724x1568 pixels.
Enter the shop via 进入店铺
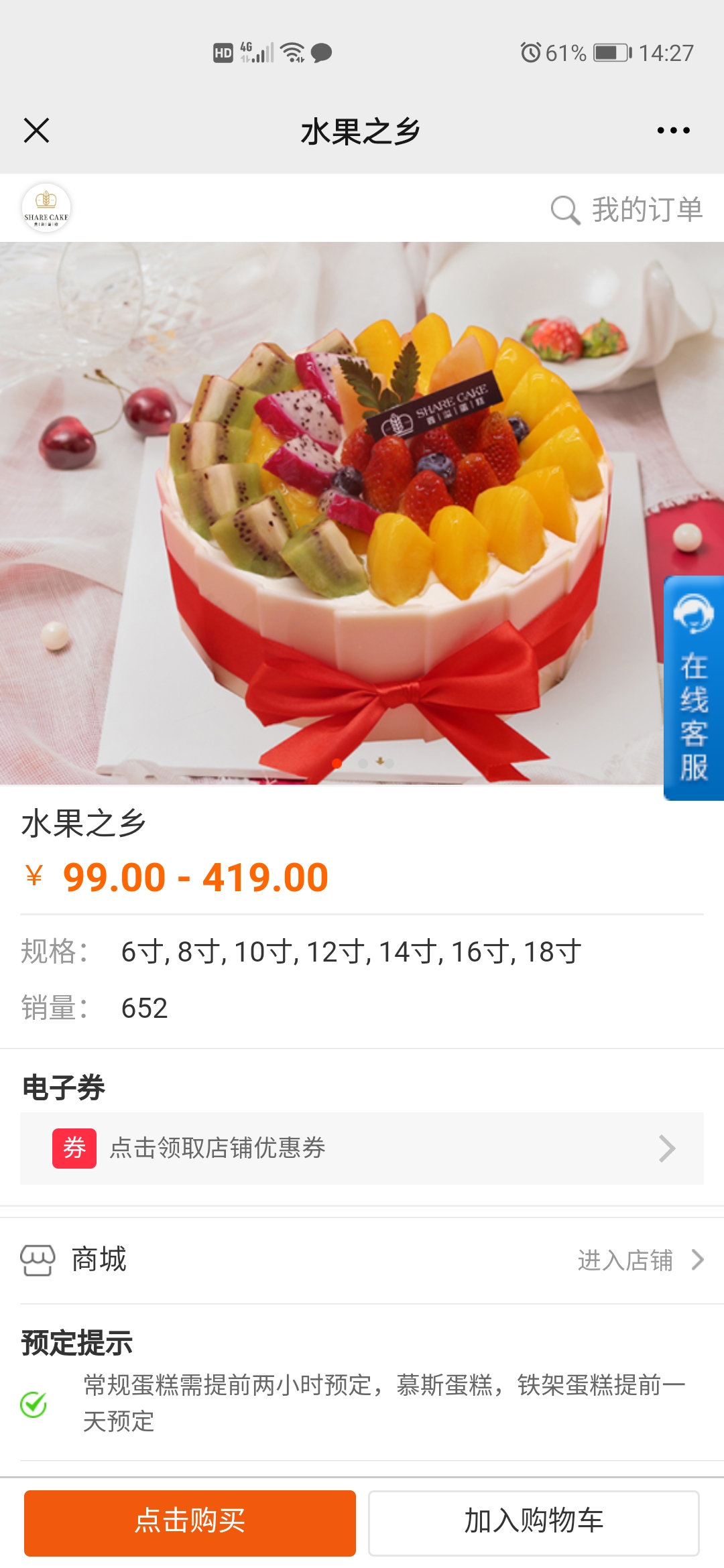pyautogui.click(x=640, y=1260)
